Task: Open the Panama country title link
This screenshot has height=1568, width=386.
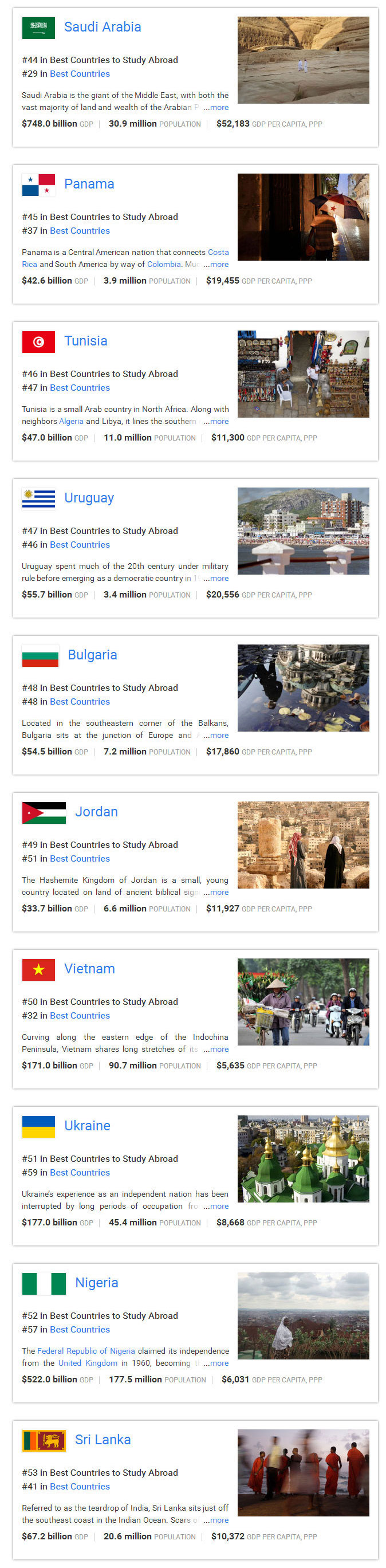Action: click(x=89, y=184)
